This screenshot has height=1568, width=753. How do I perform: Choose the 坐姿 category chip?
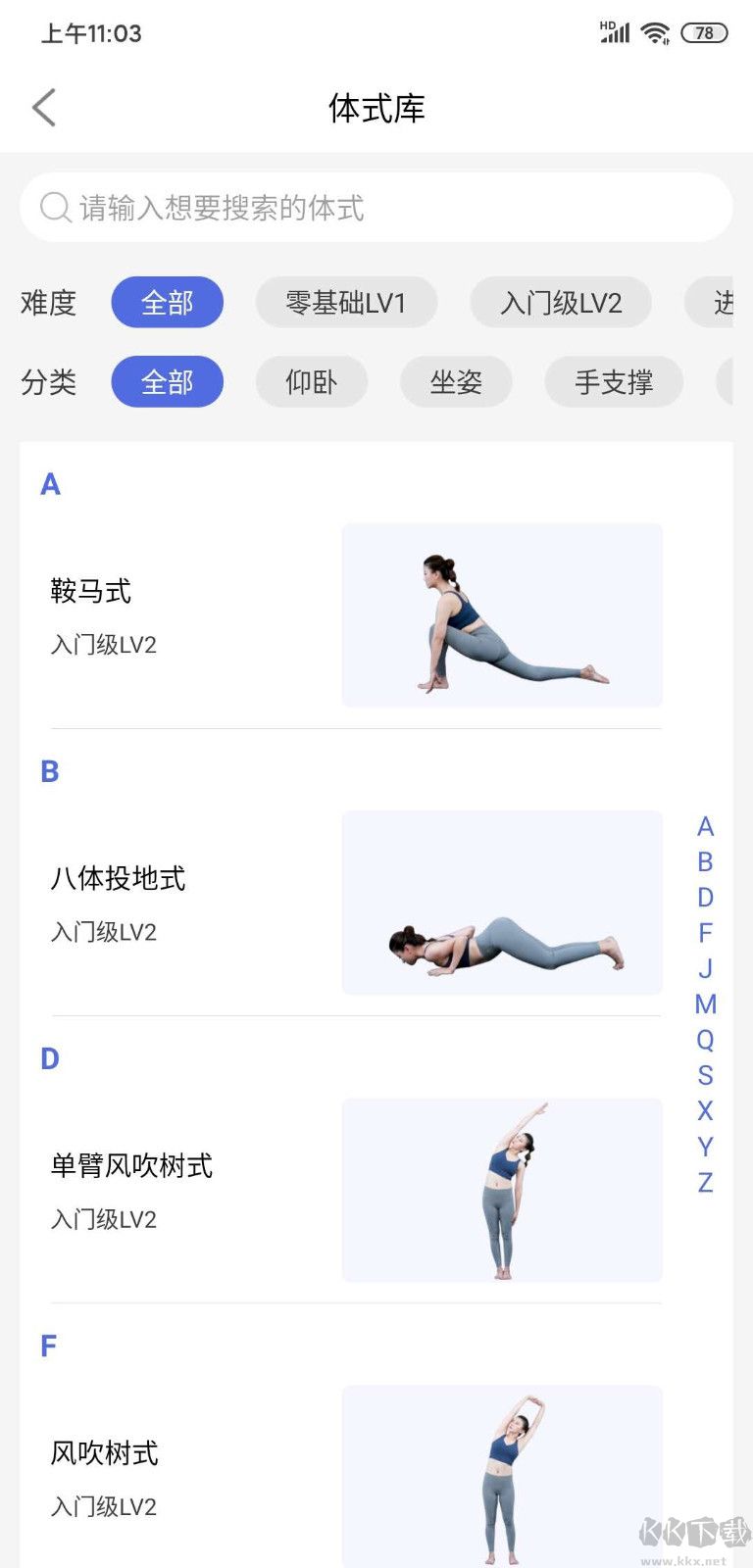[456, 382]
